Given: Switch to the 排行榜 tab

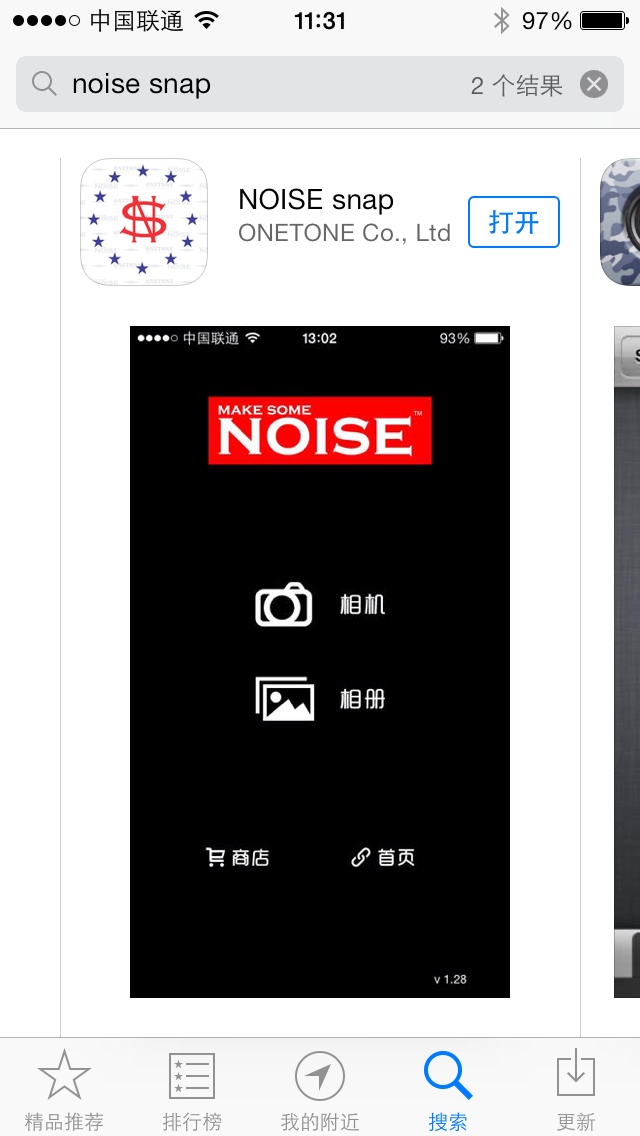Looking at the screenshot, I should (192, 1090).
